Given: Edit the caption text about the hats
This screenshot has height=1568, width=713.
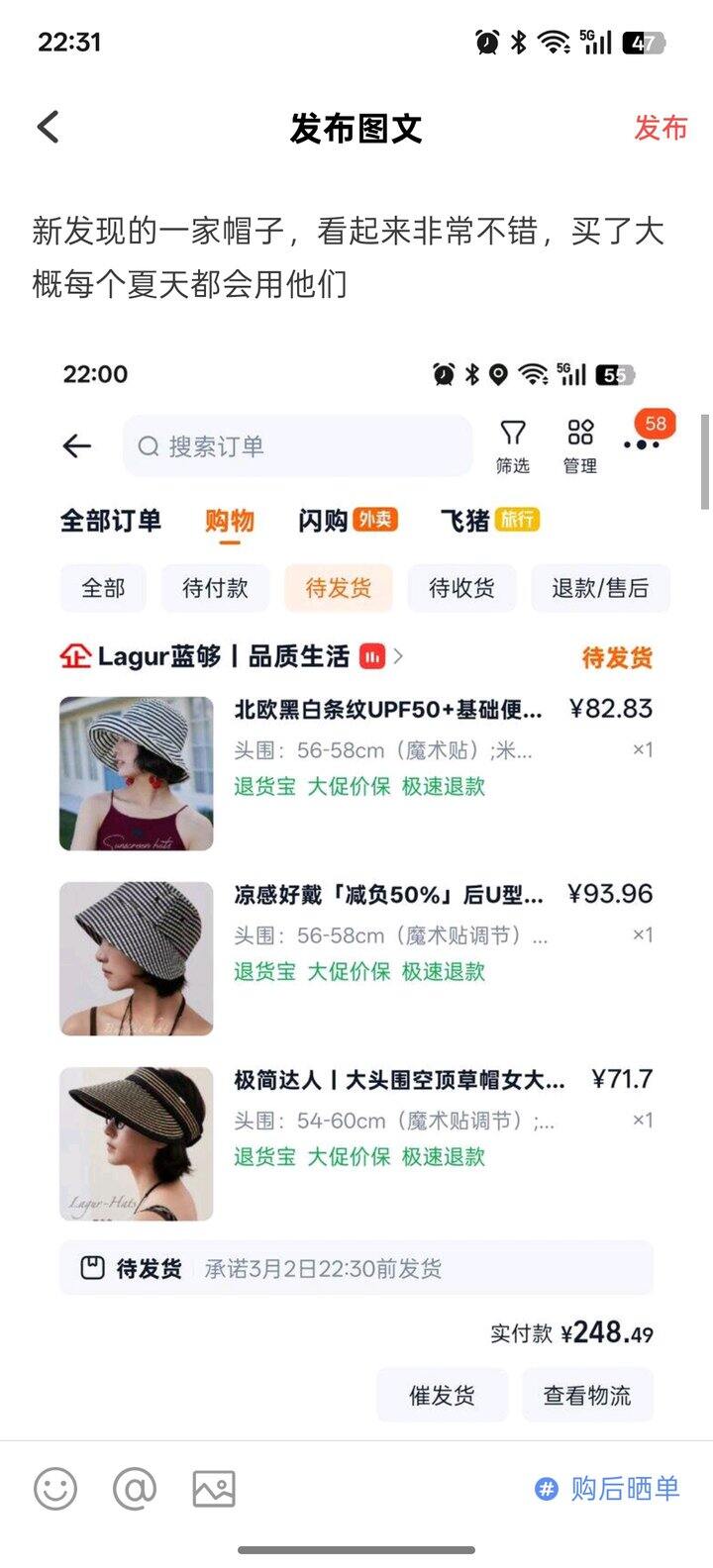Looking at the screenshot, I should [x=347, y=257].
